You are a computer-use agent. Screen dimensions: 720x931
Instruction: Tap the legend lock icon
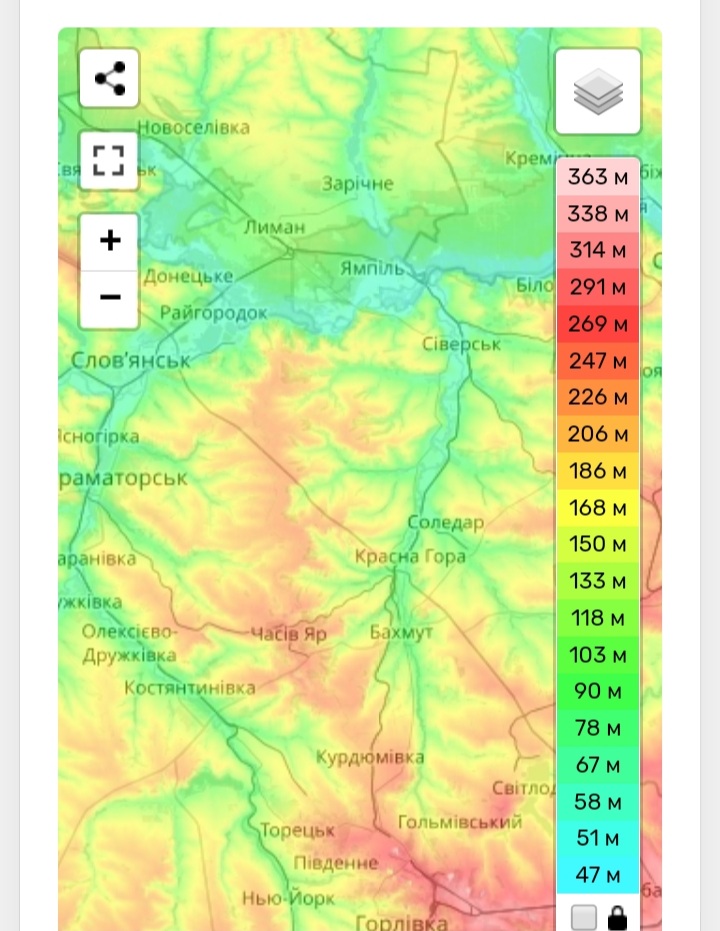[618, 916]
